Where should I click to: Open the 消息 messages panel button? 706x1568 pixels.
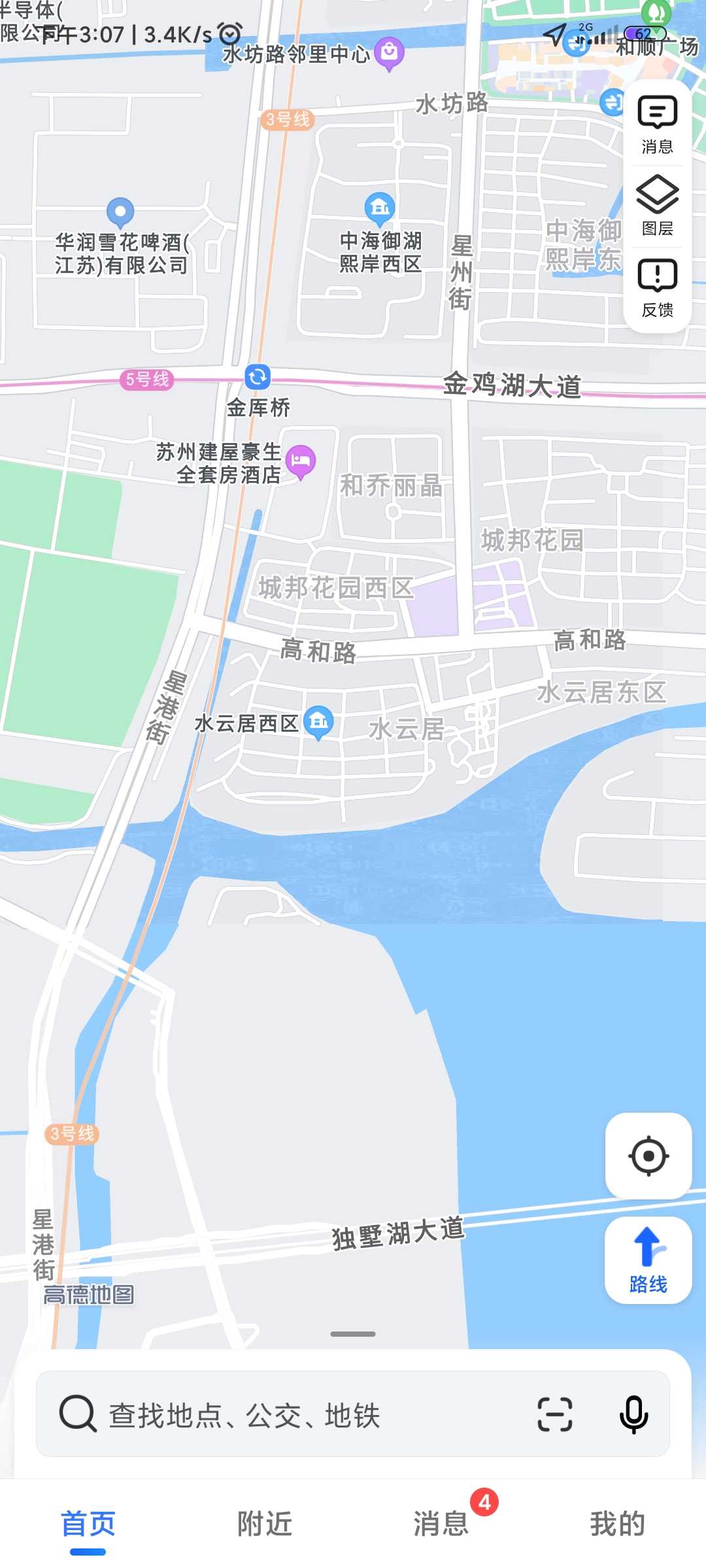657,124
